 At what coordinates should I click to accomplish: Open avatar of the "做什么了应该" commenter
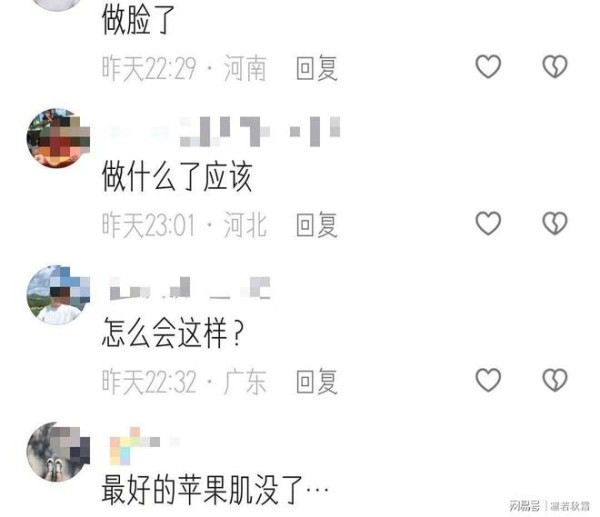click(54, 139)
